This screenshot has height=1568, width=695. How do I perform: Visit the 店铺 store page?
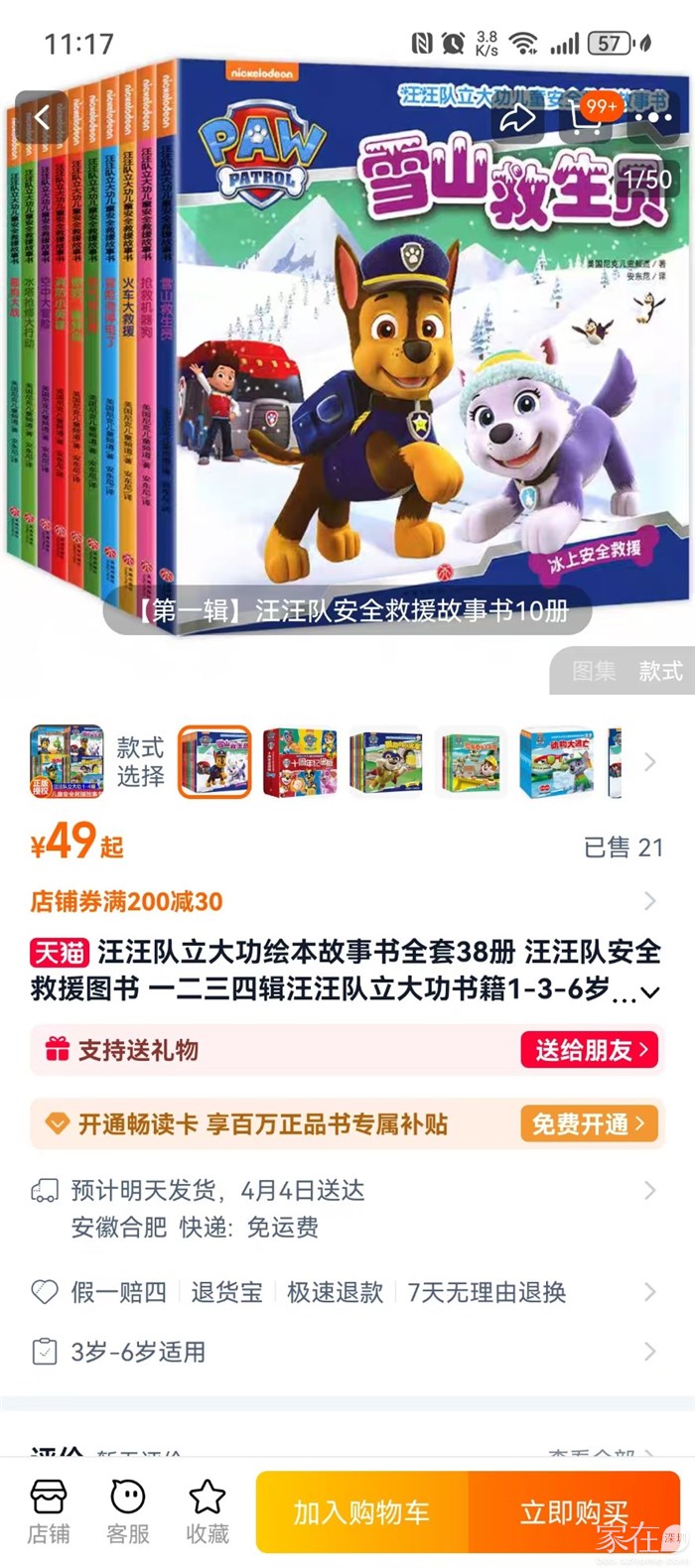click(49, 1512)
